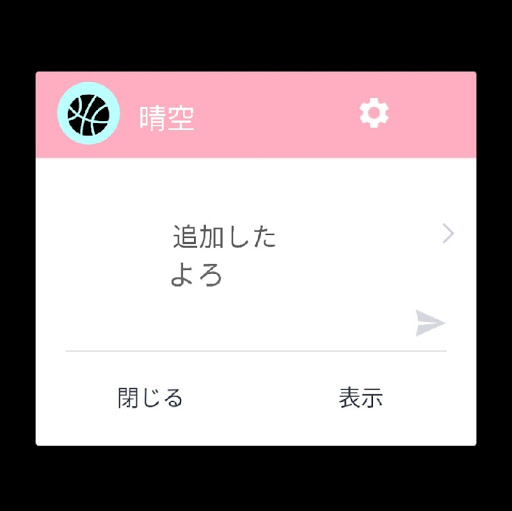Tap the send arrow icon

(430, 323)
